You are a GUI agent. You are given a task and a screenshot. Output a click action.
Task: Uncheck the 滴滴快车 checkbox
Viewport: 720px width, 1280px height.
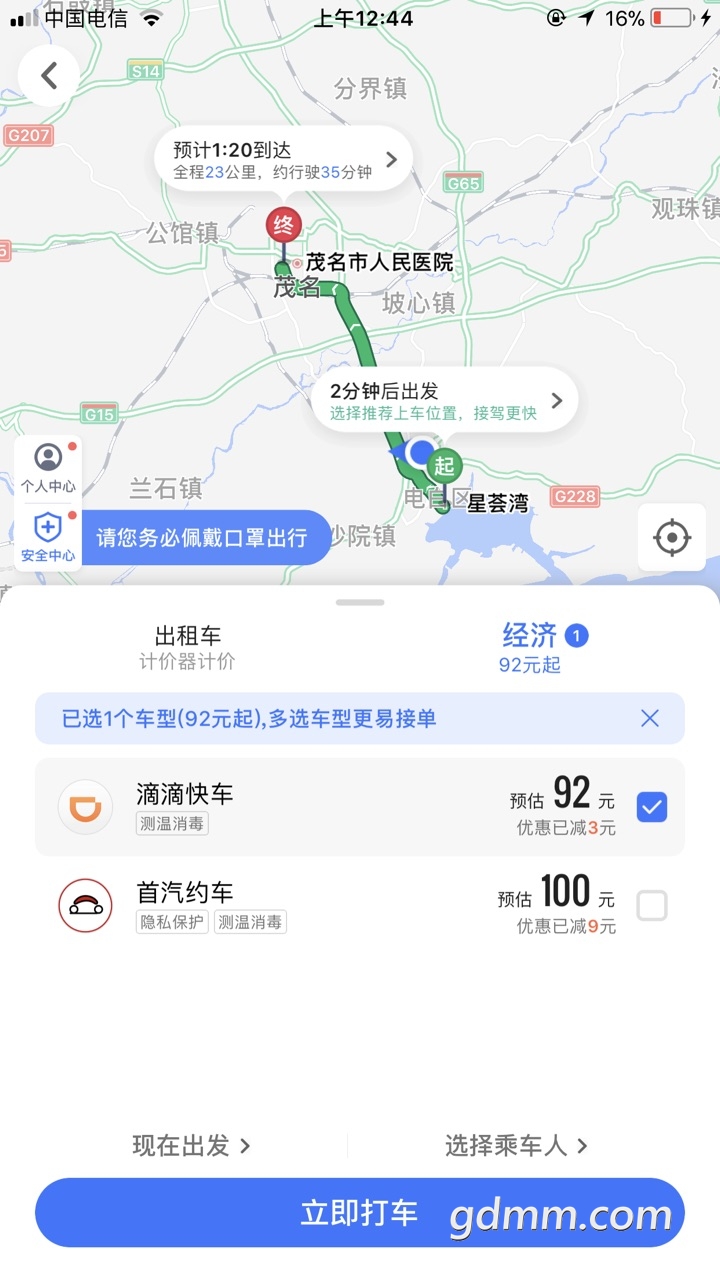point(652,806)
